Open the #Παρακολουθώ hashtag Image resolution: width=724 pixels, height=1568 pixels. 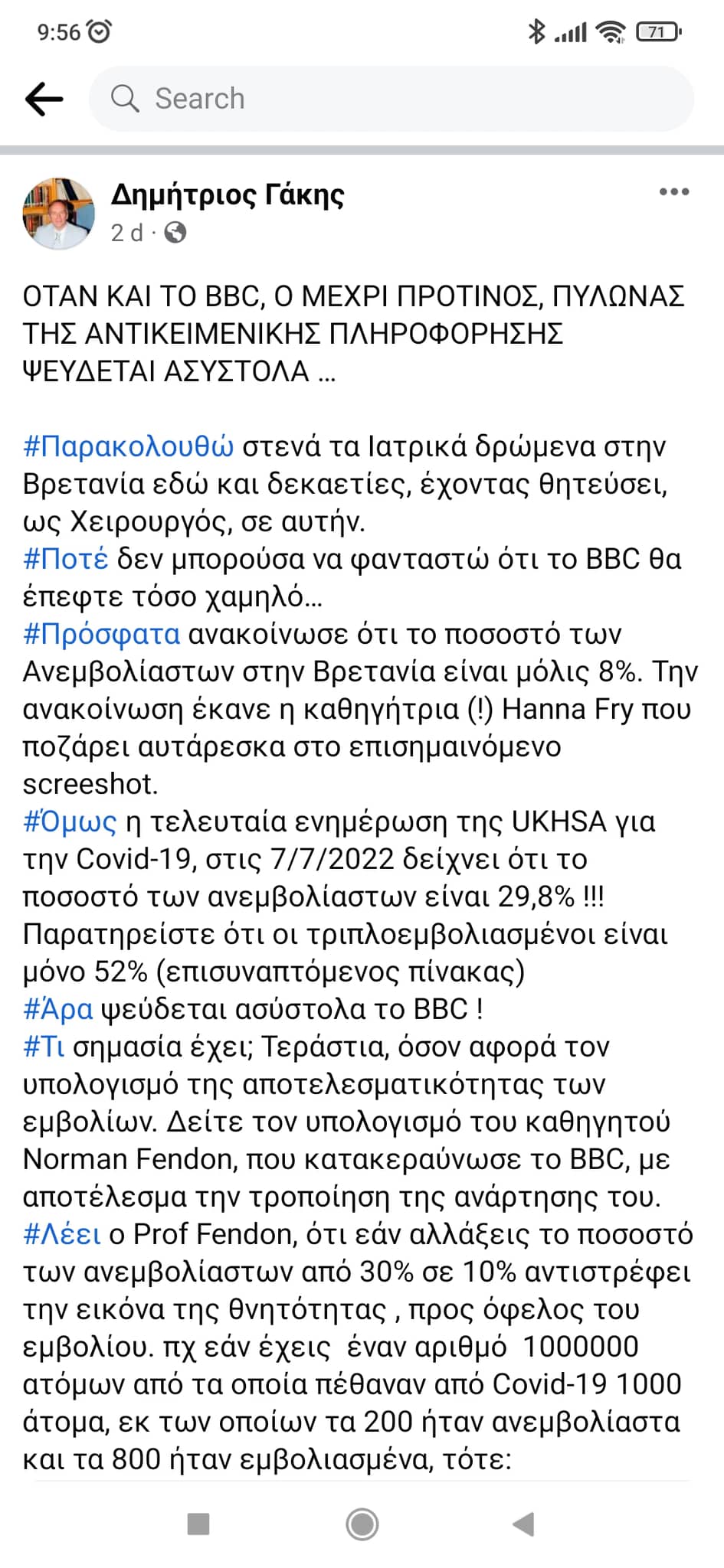pyautogui.click(x=128, y=446)
